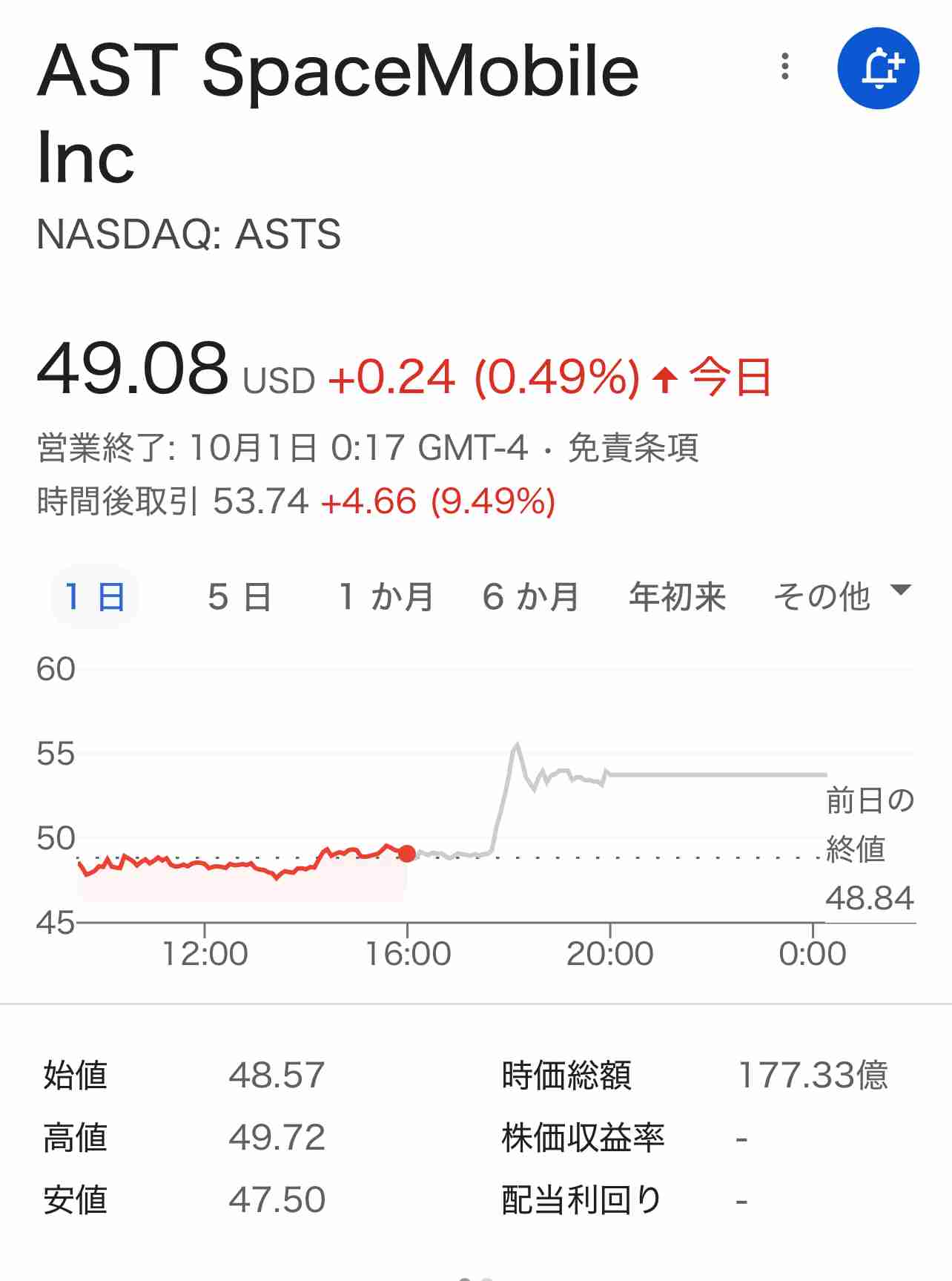This screenshot has width=952, height=1281.
Task: Switch chart to 1か月 range
Action: coord(386,597)
